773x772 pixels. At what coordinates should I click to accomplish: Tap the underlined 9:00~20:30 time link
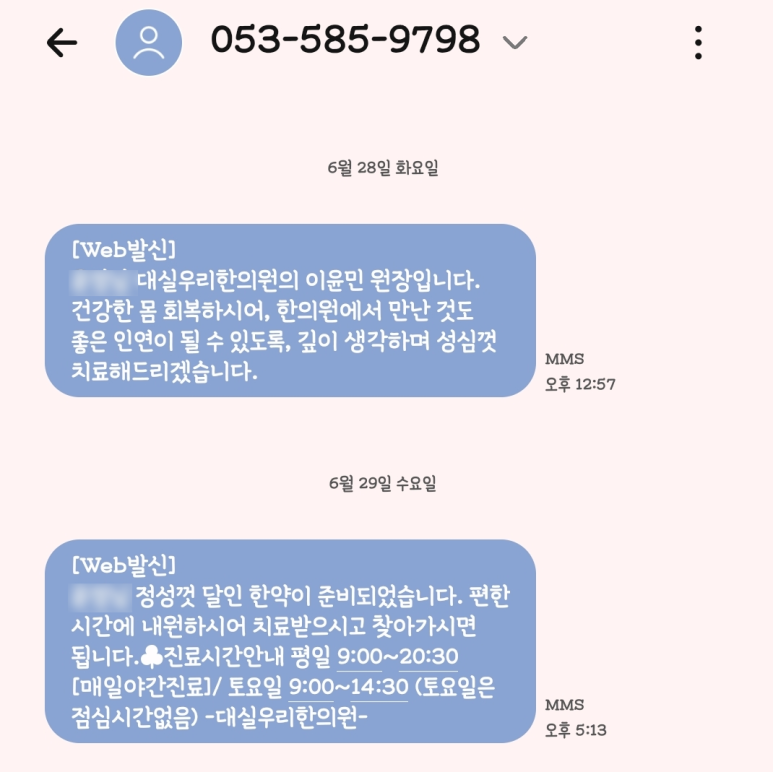point(398,657)
